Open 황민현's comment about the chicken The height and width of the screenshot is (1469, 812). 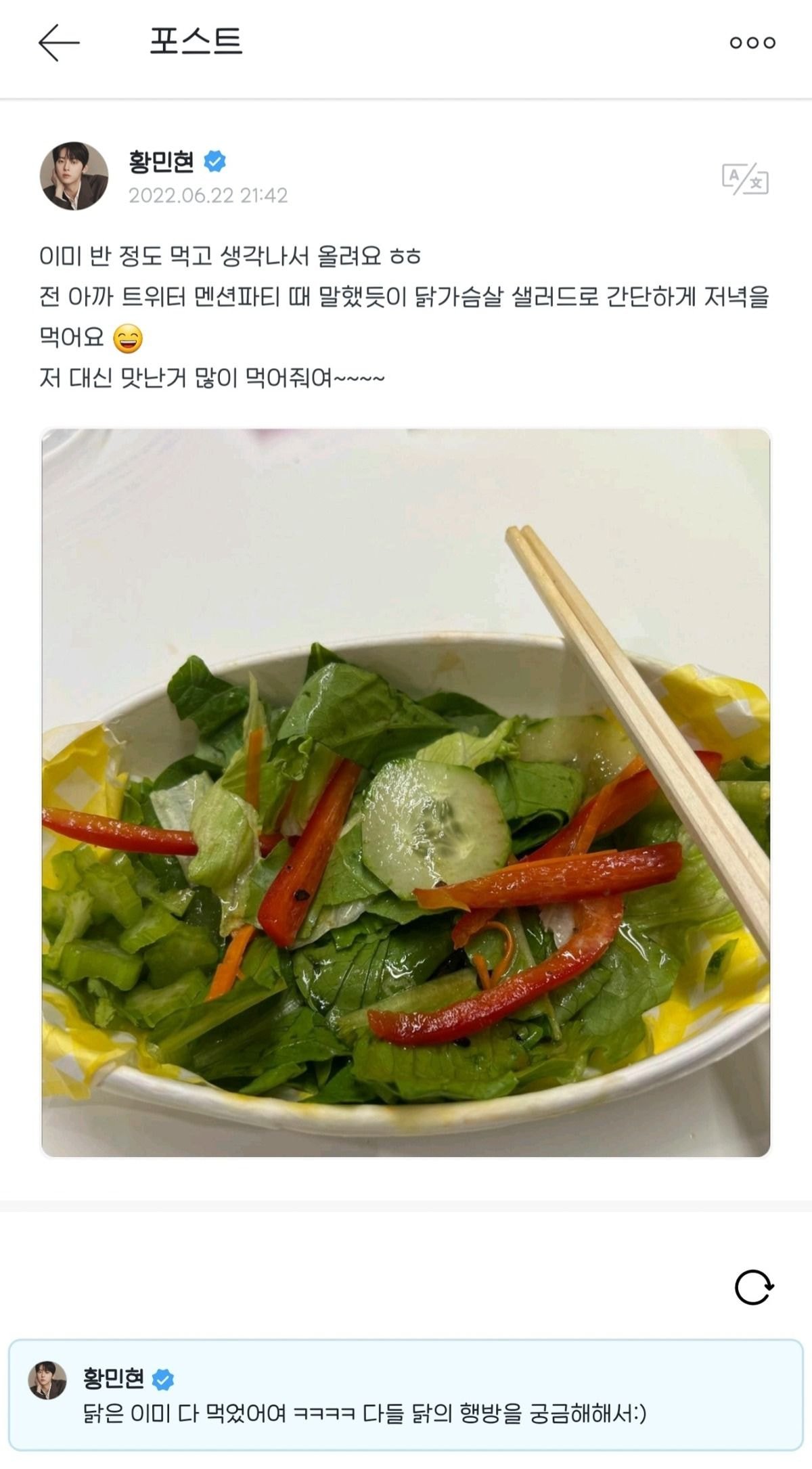coord(365,1414)
